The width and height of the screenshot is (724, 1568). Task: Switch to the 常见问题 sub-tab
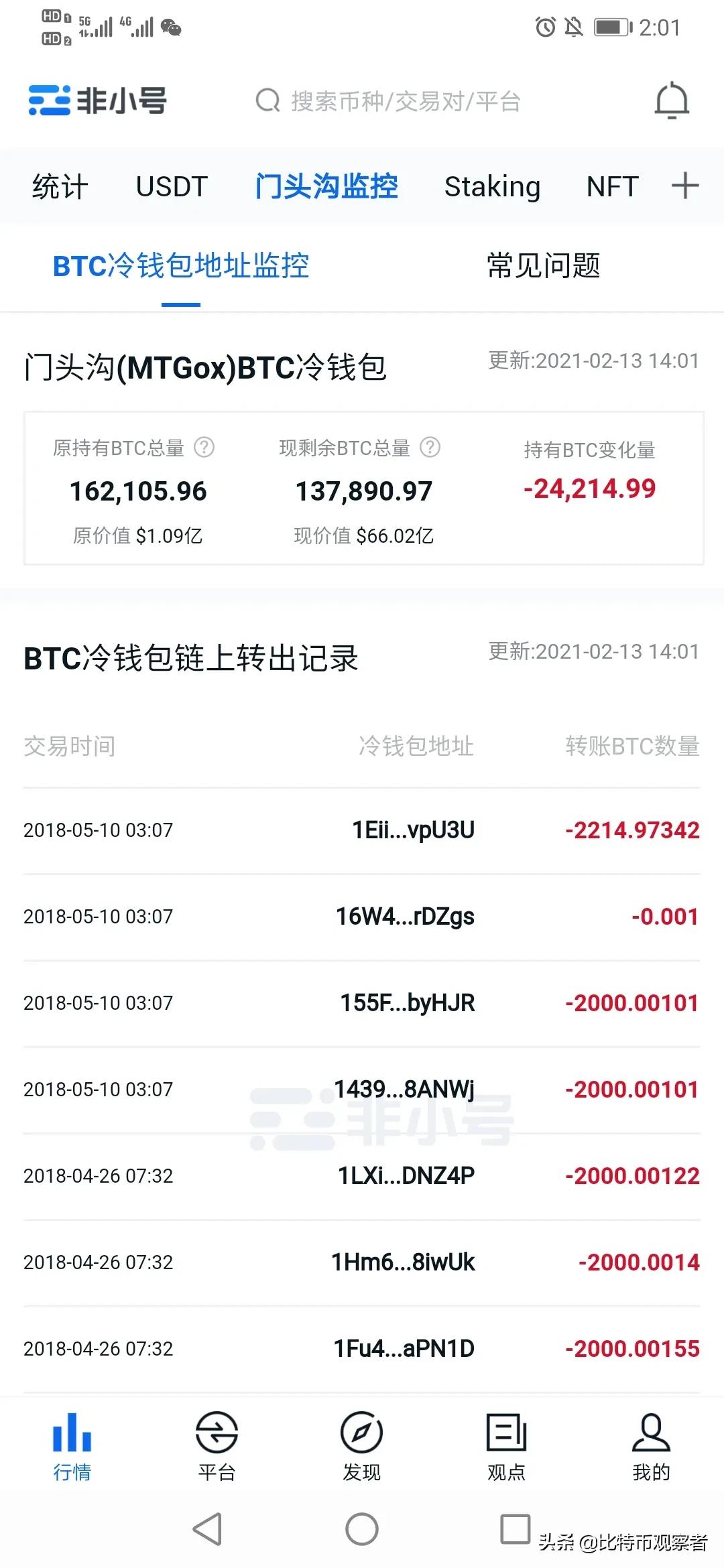543,266
